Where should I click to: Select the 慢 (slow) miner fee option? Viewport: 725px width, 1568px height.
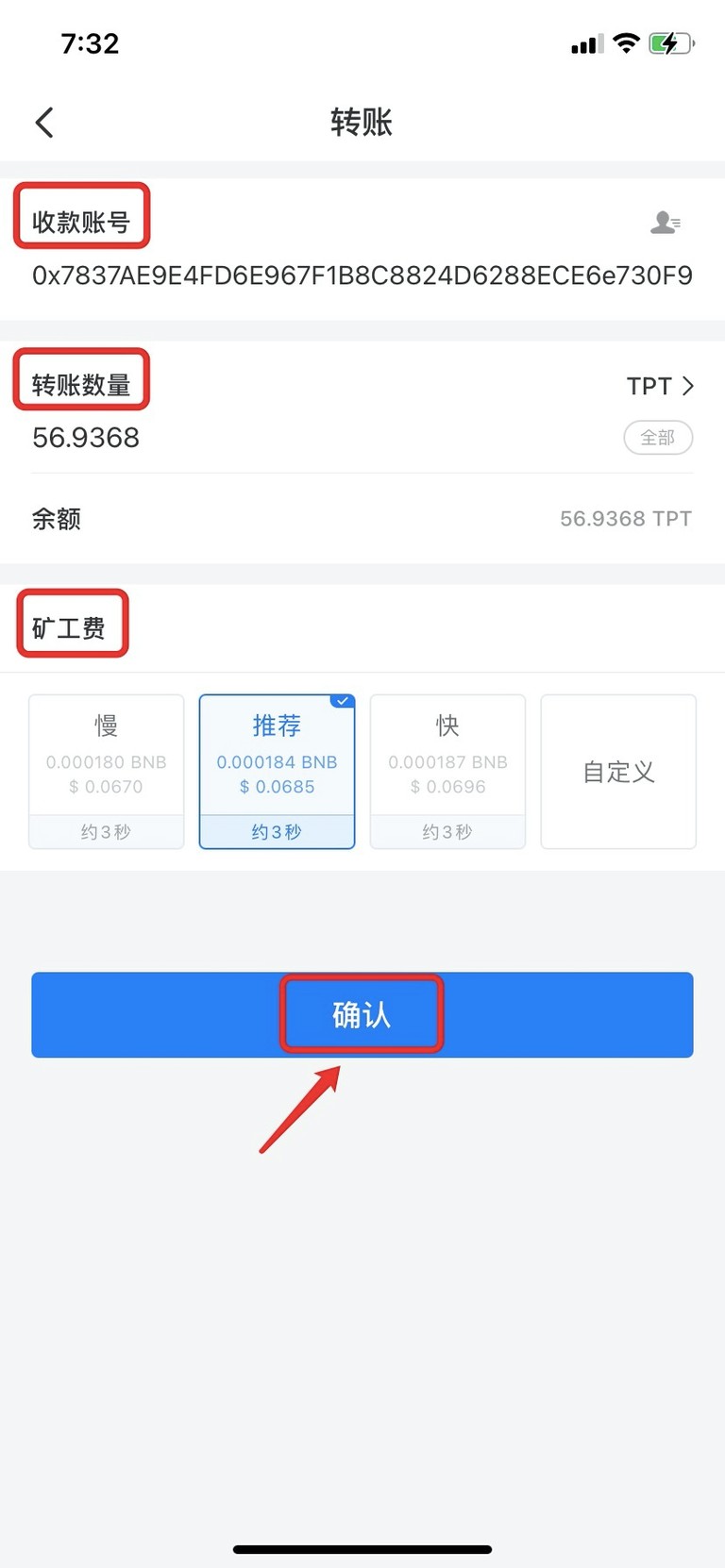(x=106, y=771)
